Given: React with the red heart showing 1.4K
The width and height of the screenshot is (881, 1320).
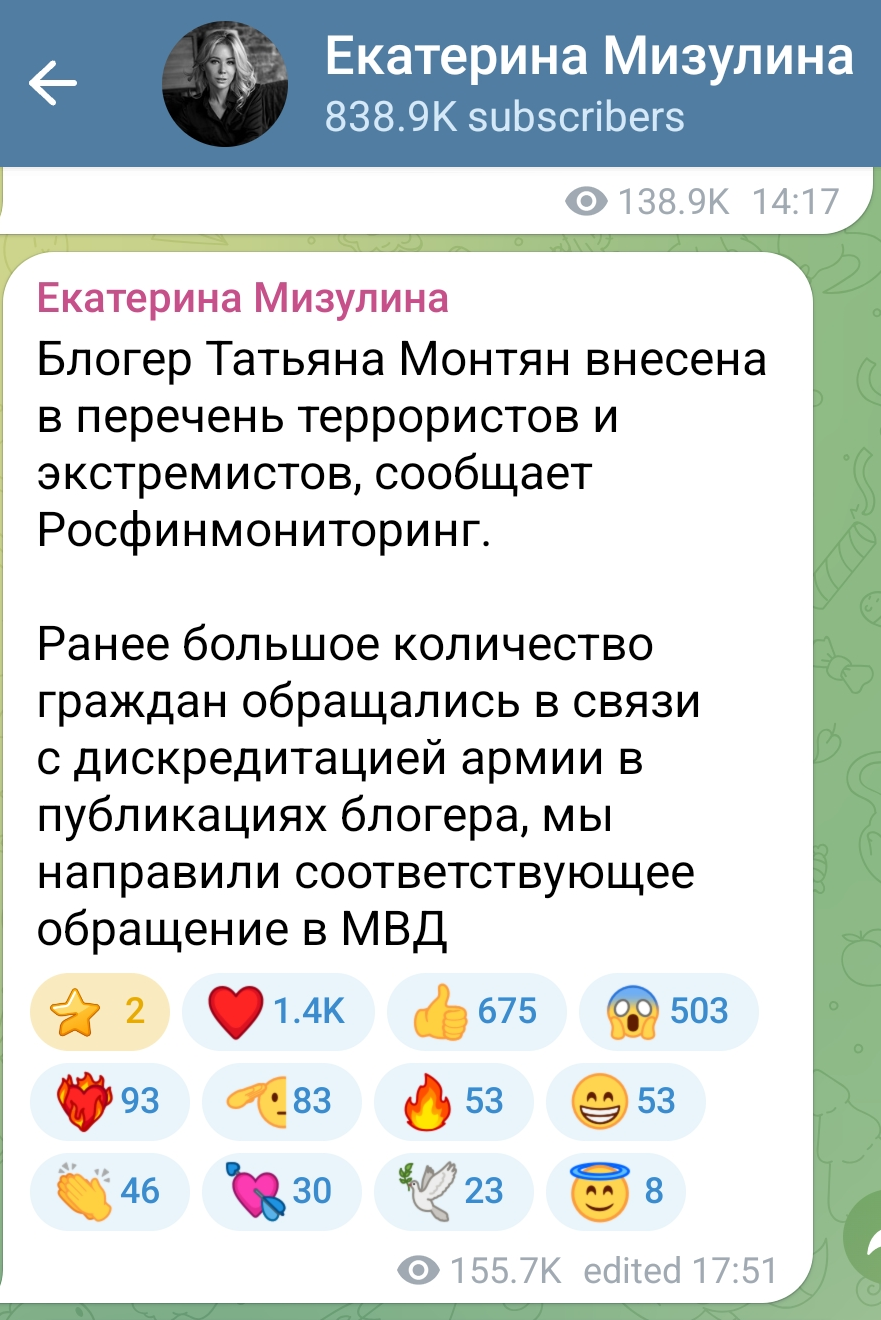Looking at the screenshot, I should click(277, 1012).
